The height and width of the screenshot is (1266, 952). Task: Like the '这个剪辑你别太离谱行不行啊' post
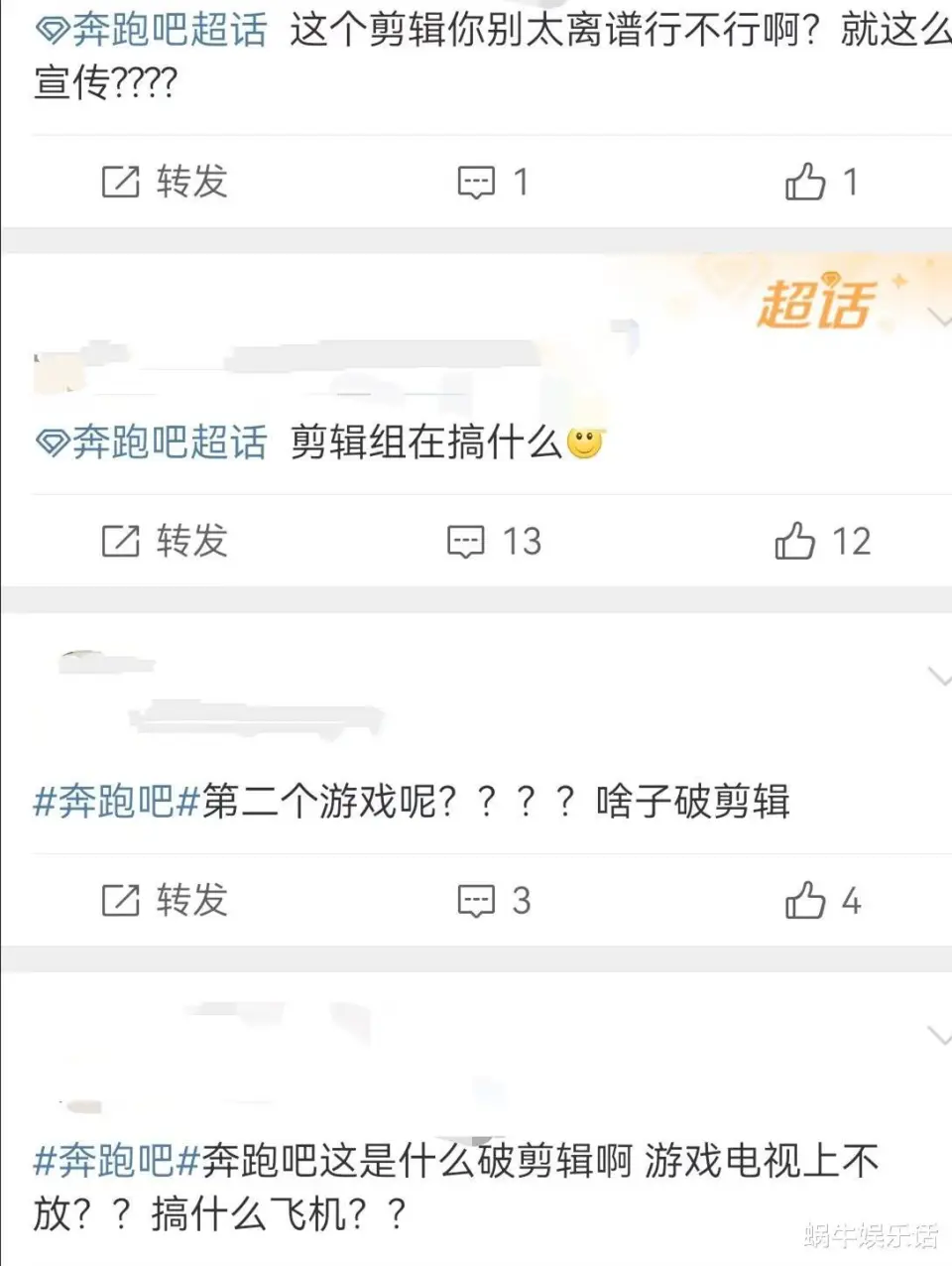(x=820, y=182)
